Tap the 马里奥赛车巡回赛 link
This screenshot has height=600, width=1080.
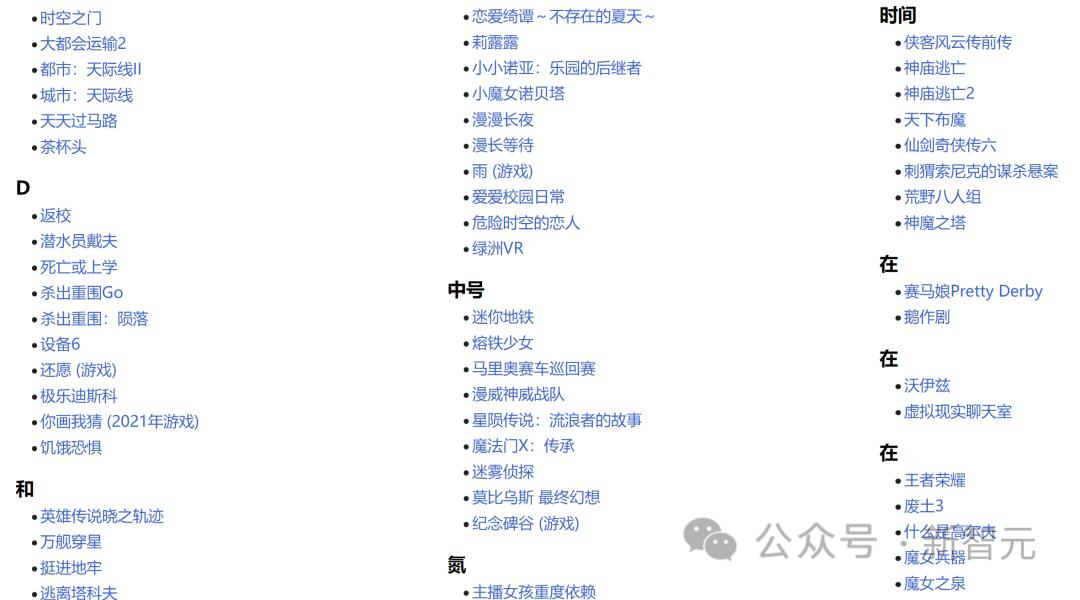(x=534, y=369)
